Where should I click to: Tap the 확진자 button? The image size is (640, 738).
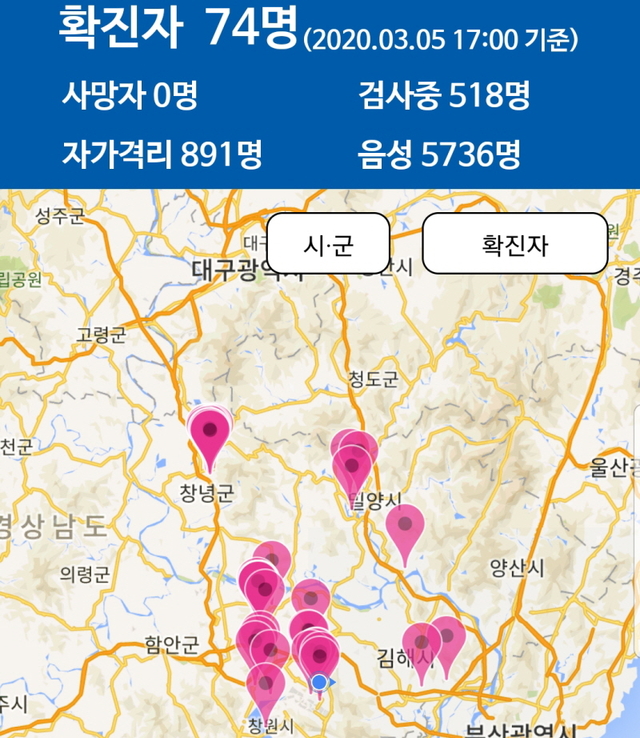[x=514, y=243]
